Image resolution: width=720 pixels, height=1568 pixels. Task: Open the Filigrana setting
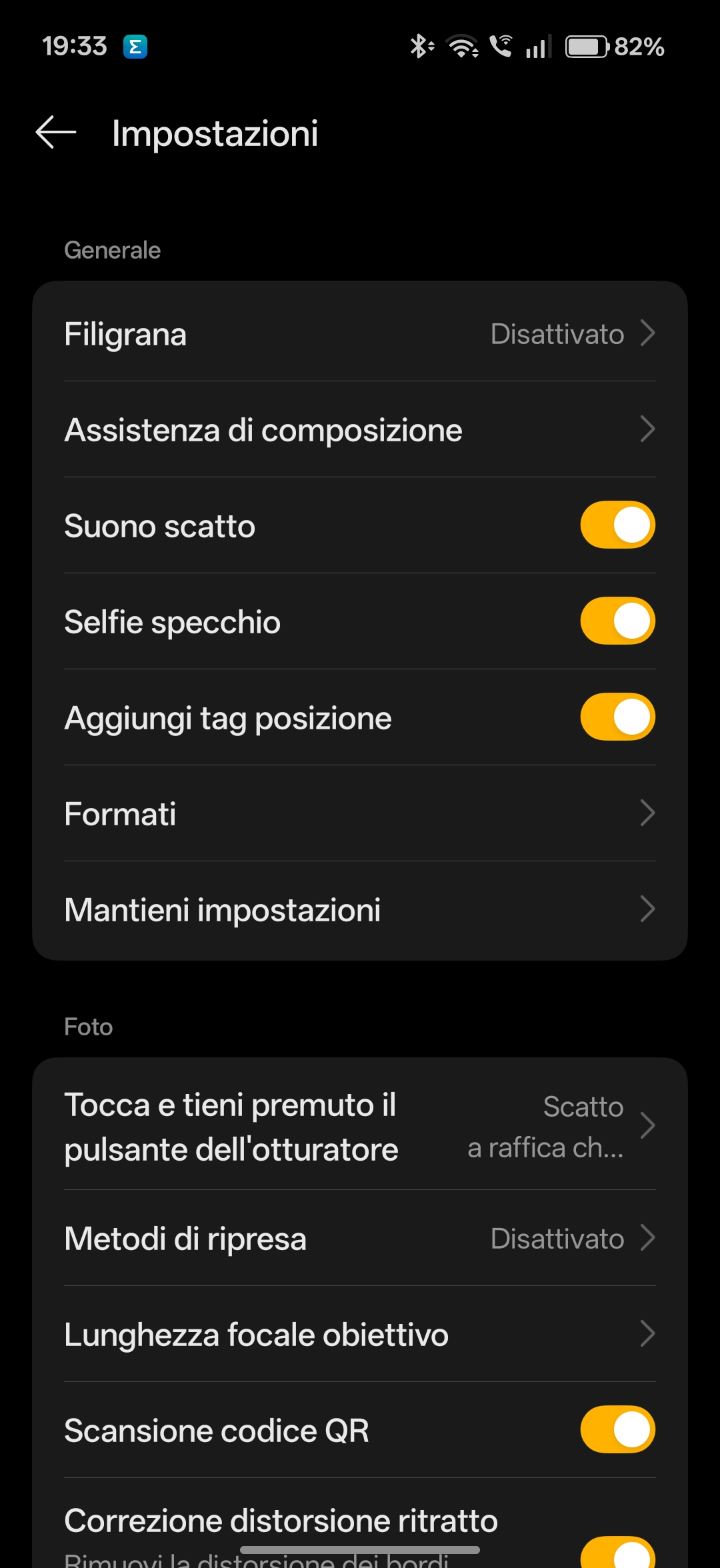pos(359,334)
